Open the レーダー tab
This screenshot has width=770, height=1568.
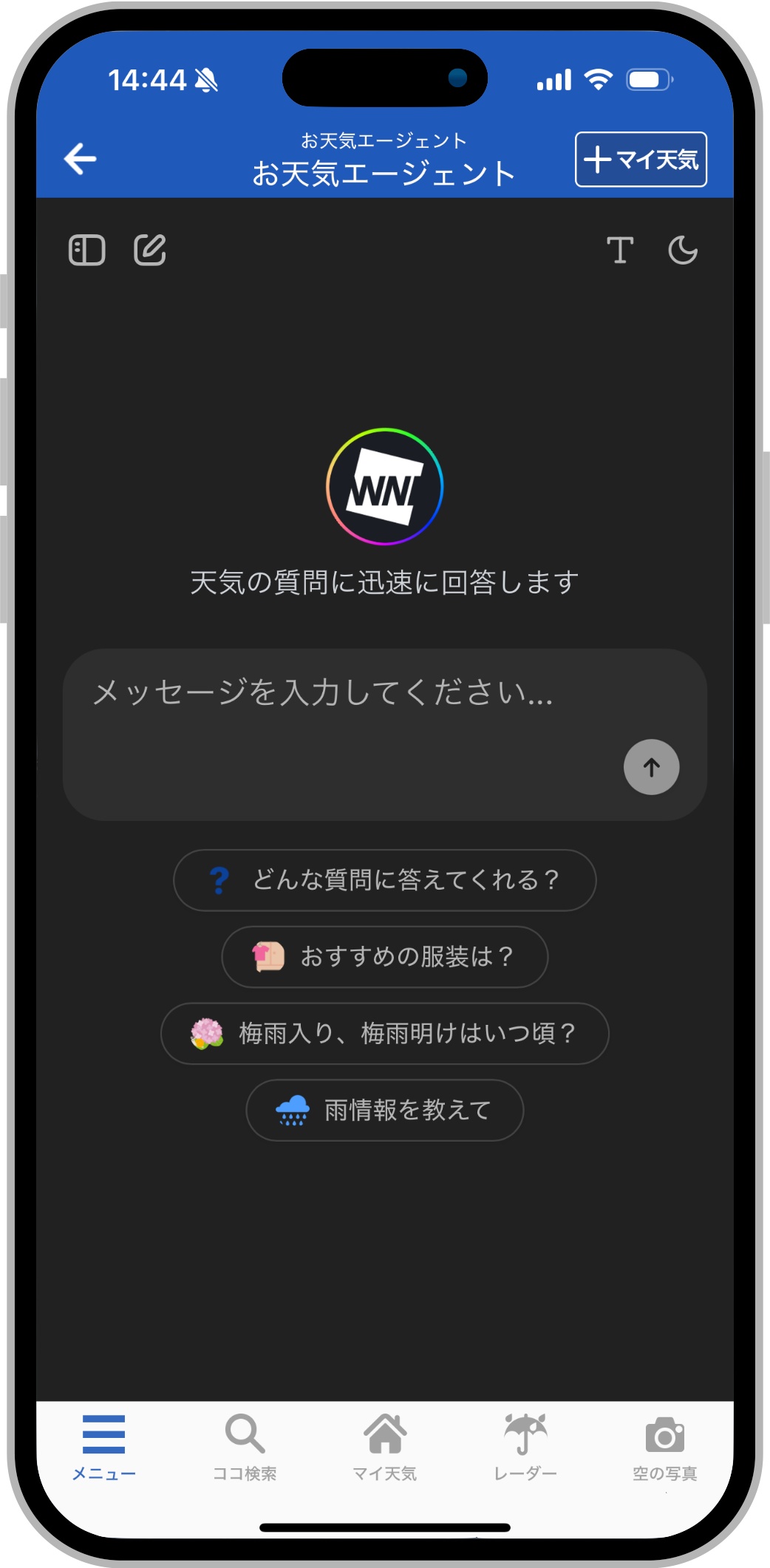tap(525, 1447)
